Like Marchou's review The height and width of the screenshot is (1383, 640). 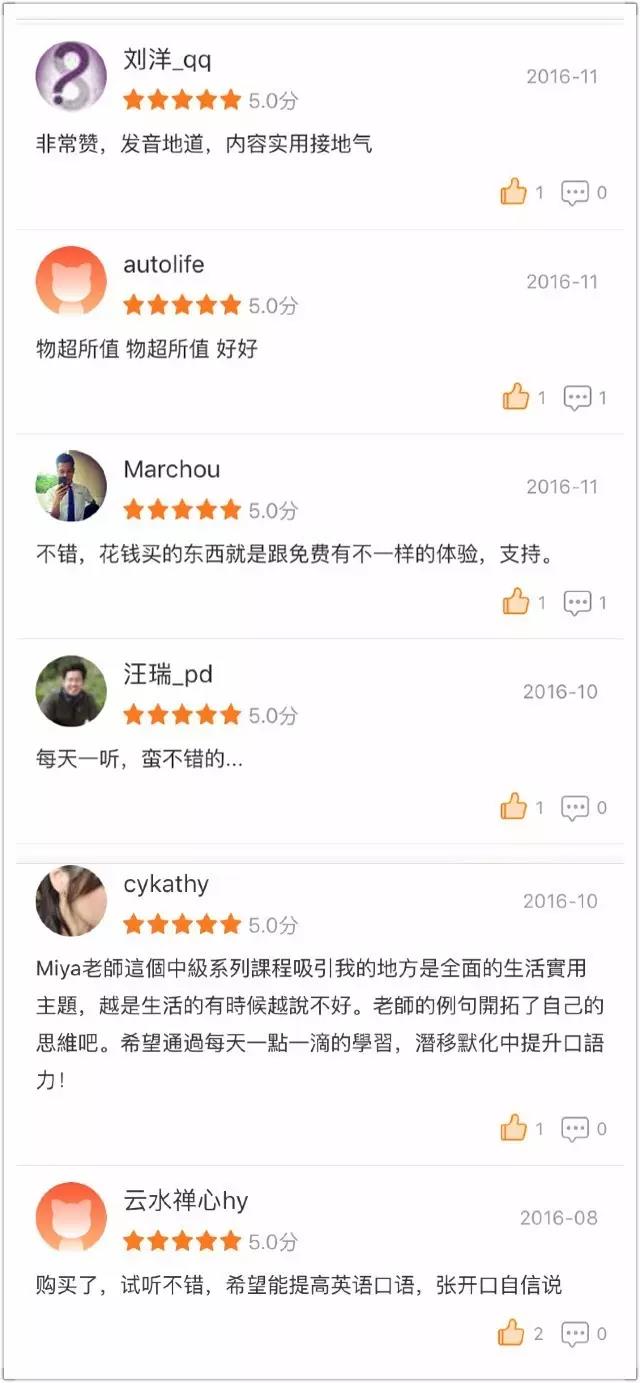(x=516, y=602)
